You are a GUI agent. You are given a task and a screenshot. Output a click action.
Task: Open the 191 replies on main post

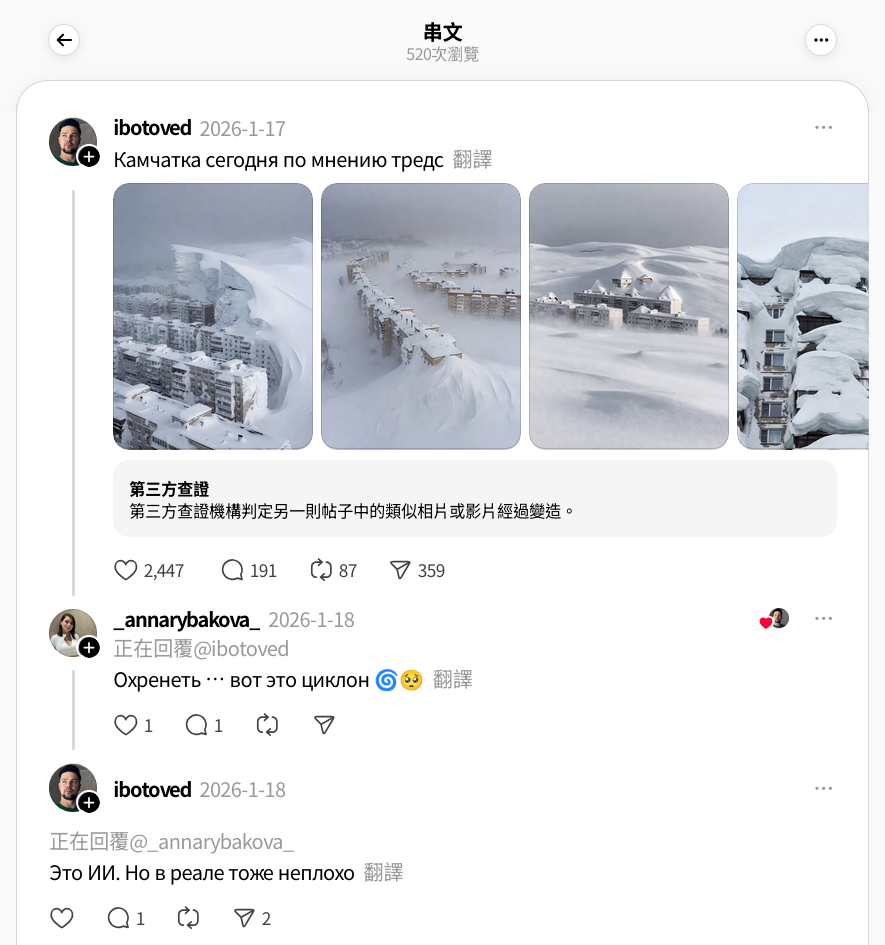point(233,570)
